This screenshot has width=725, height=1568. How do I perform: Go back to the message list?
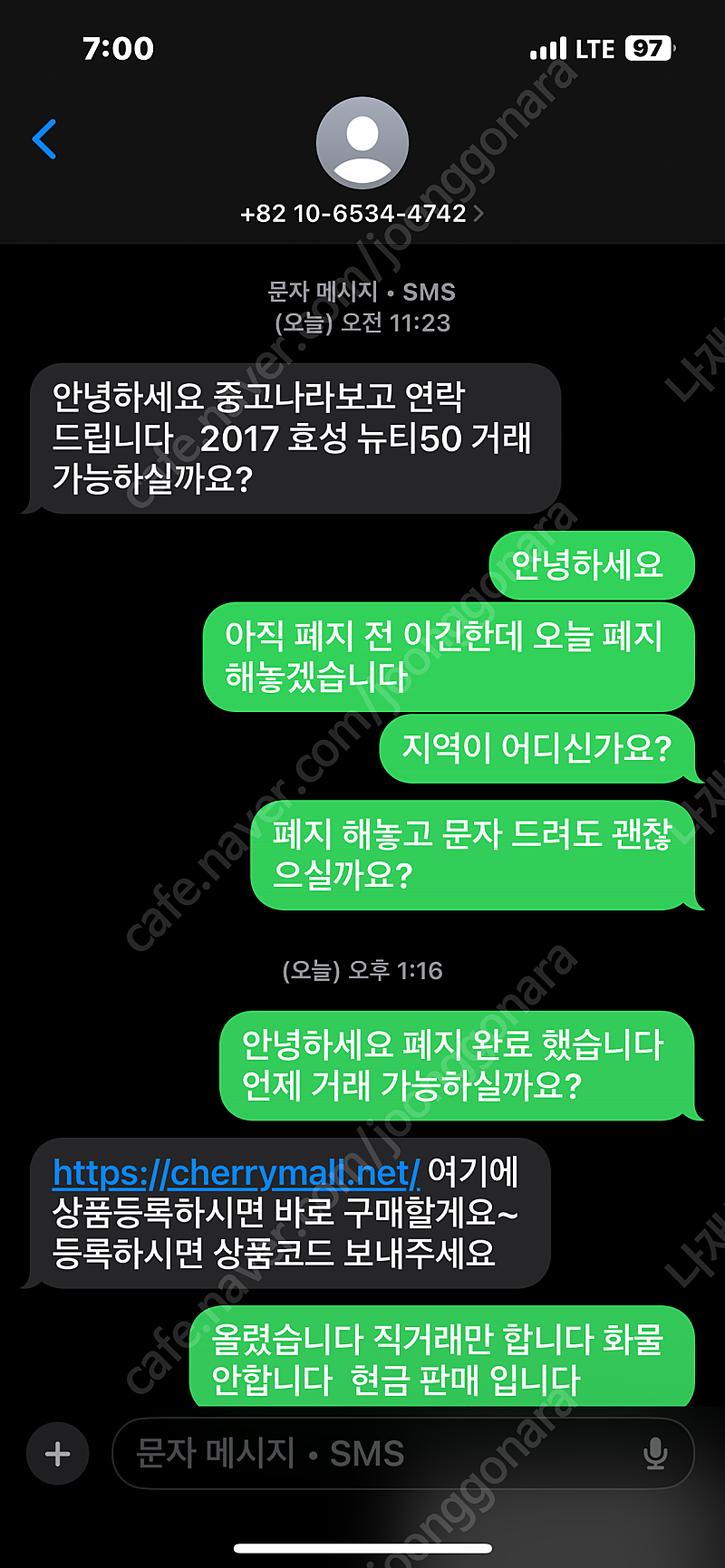(44, 139)
